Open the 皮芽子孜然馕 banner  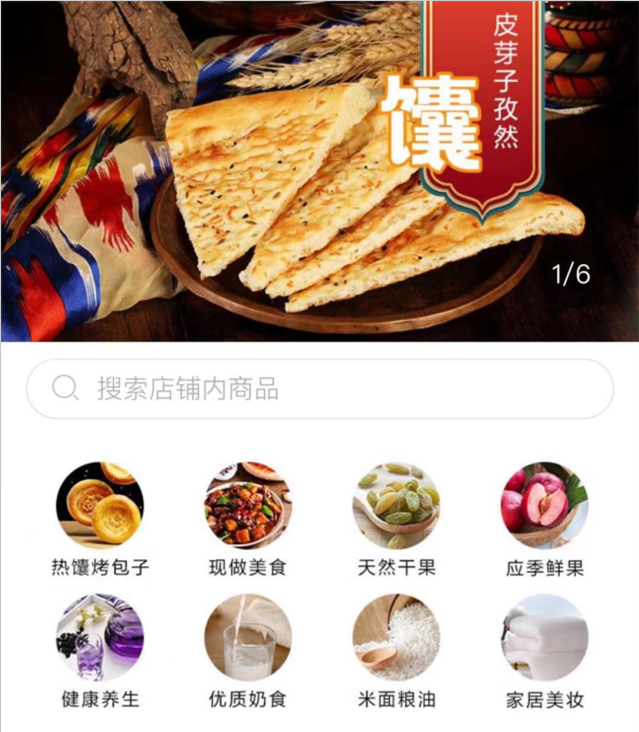pyautogui.click(x=319, y=170)
